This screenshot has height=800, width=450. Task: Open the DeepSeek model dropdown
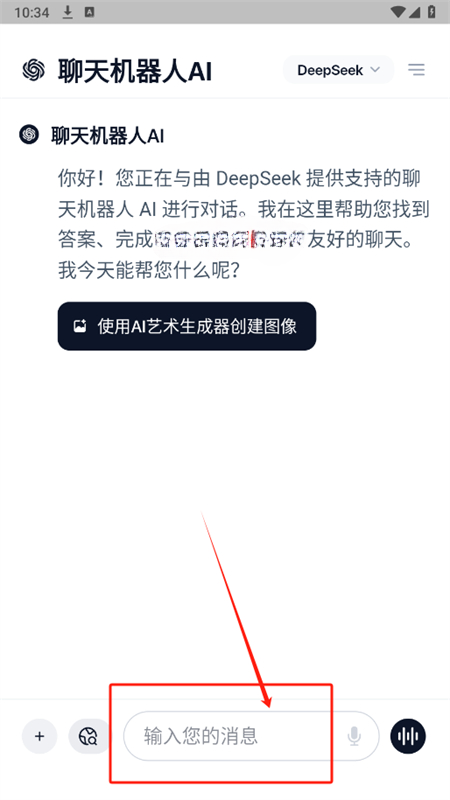pos(338,70)
